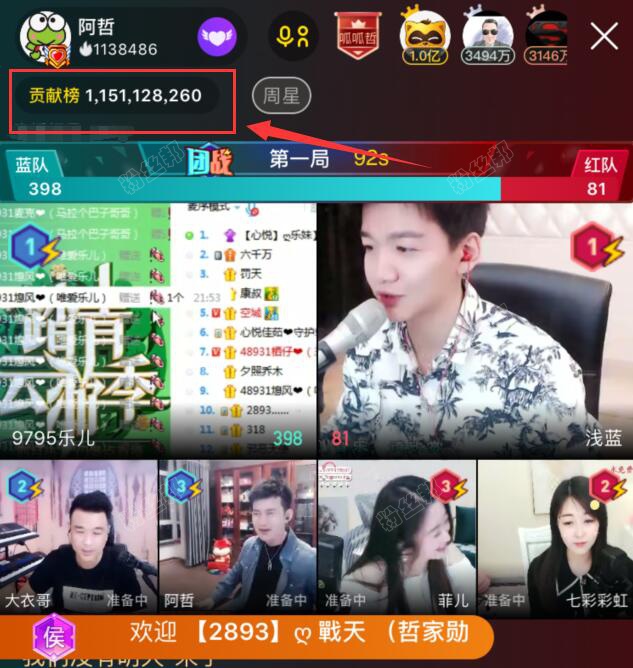The image size is (633, 668).
Task: Close the live stream room
Action: pos(604,37)
